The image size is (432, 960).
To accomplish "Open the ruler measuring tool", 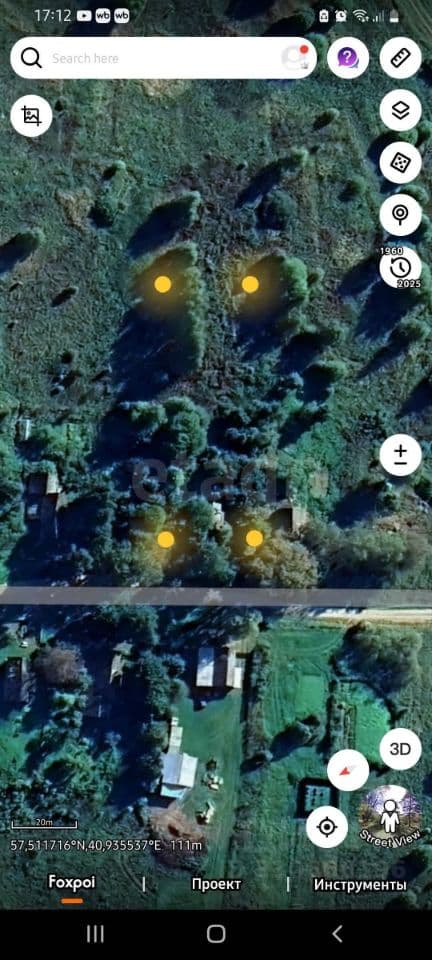I will pos(401,58).
